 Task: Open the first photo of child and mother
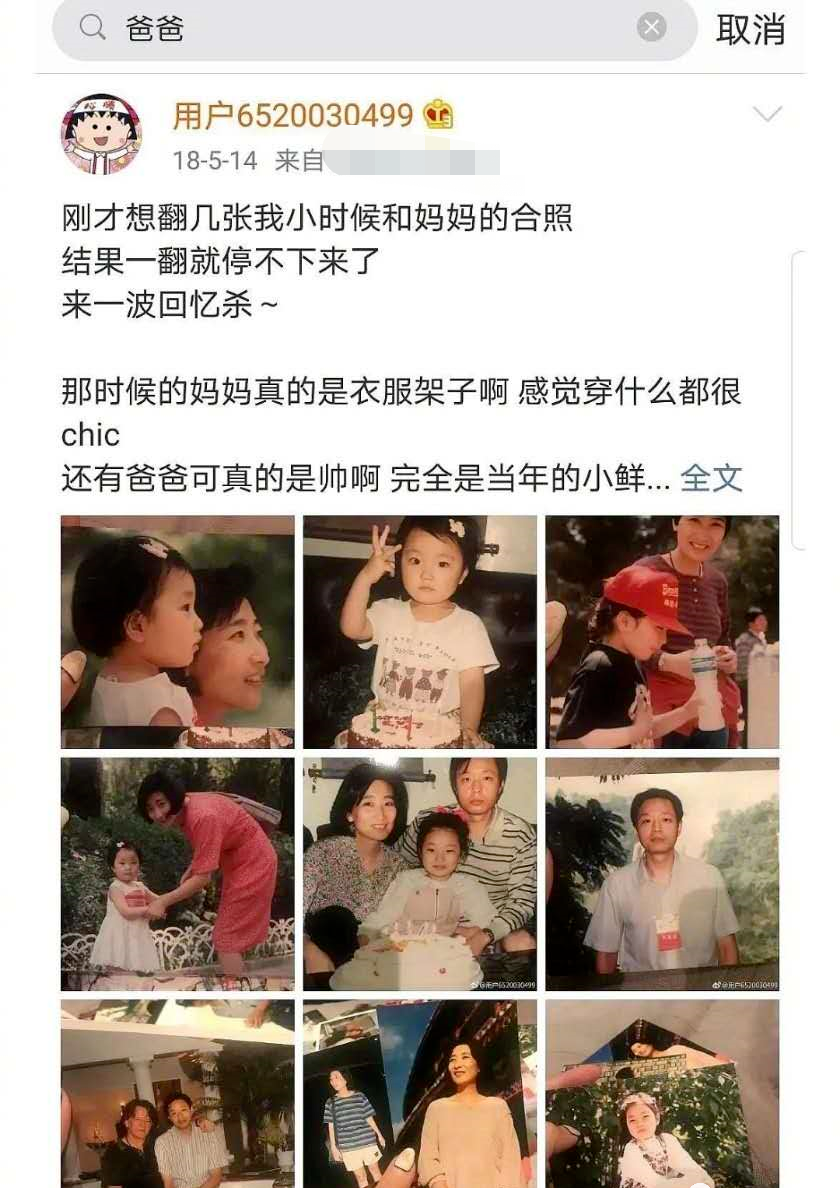[x=178, y=631]
